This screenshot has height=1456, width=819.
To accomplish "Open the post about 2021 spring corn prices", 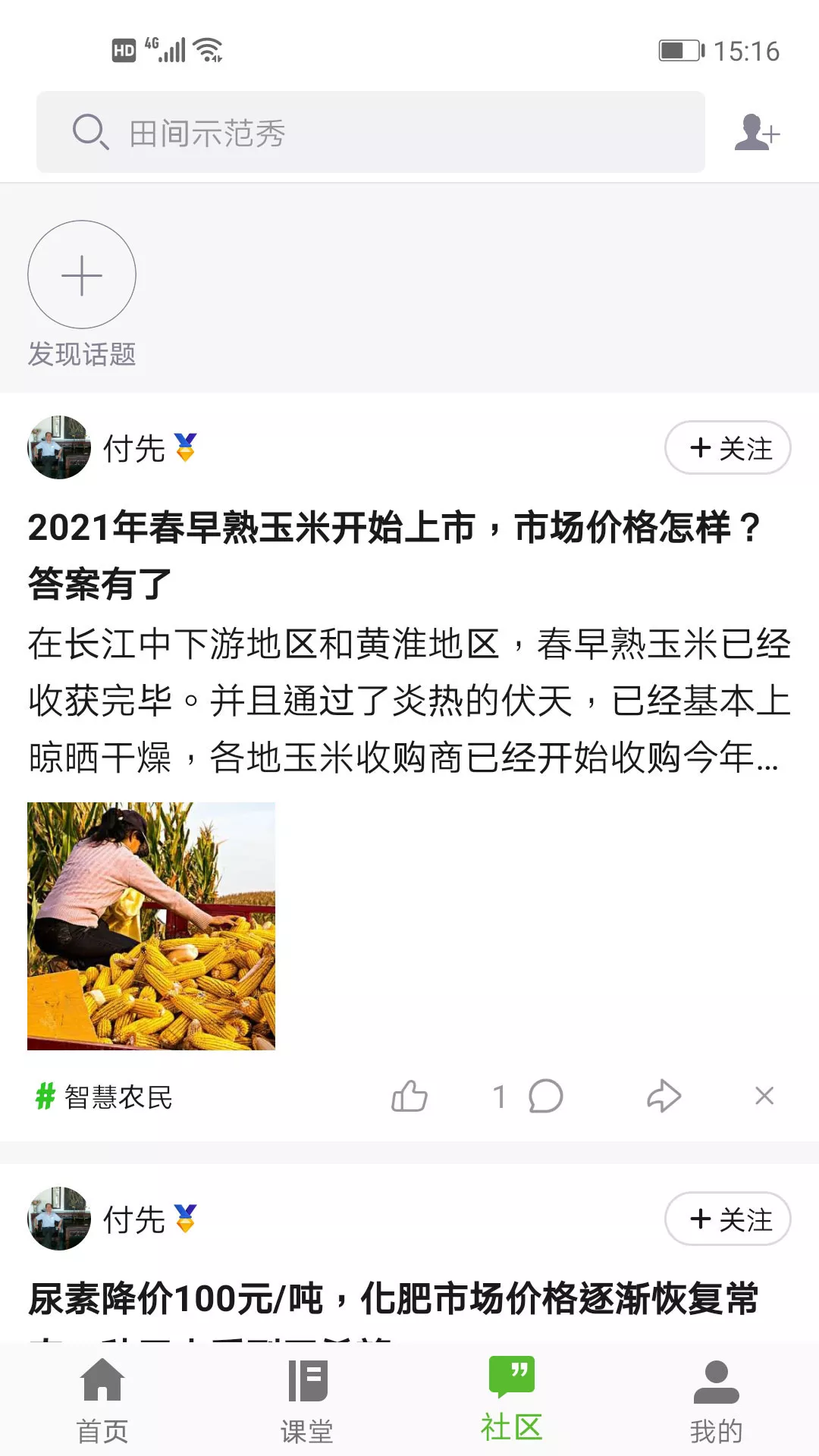I will coord(394,555).
